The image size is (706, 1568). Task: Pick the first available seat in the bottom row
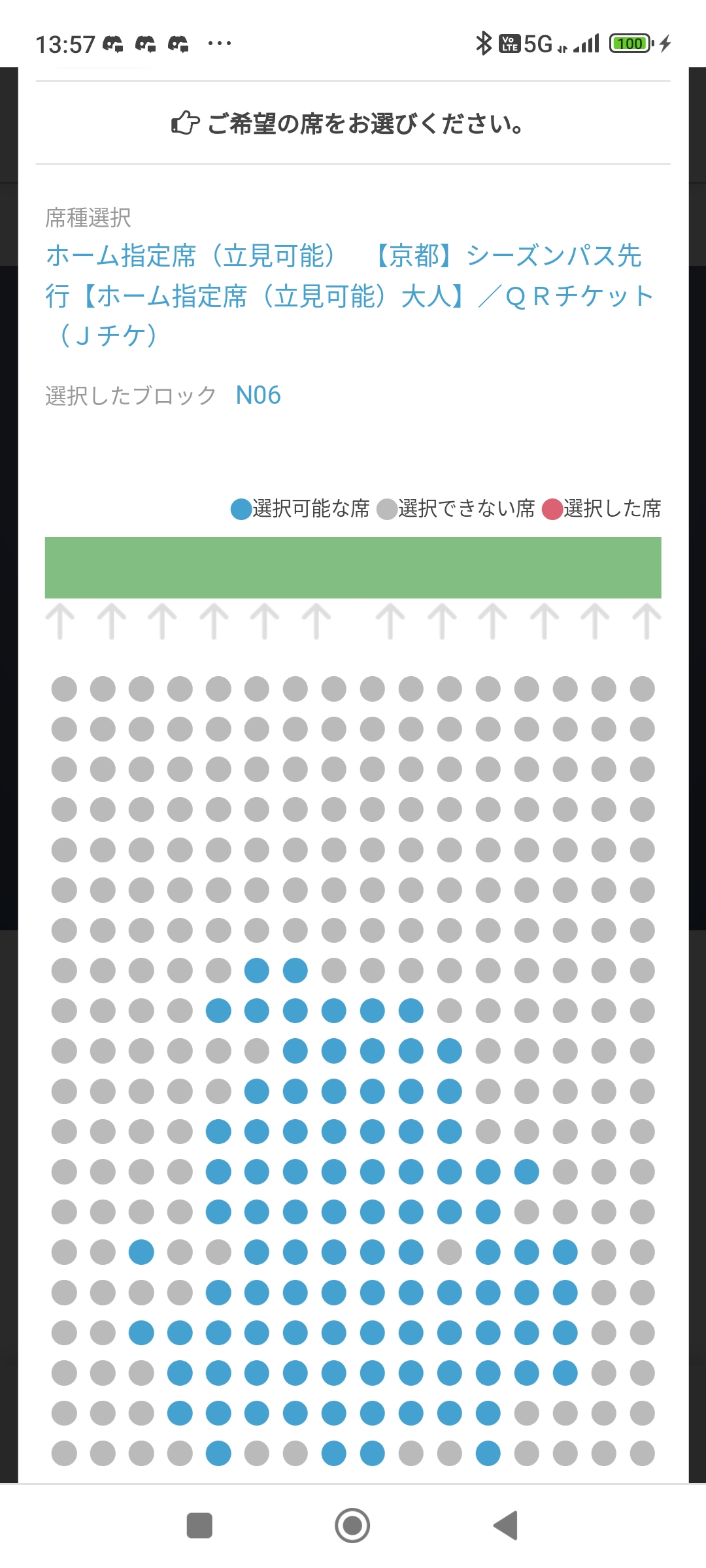pos(218,1454)
